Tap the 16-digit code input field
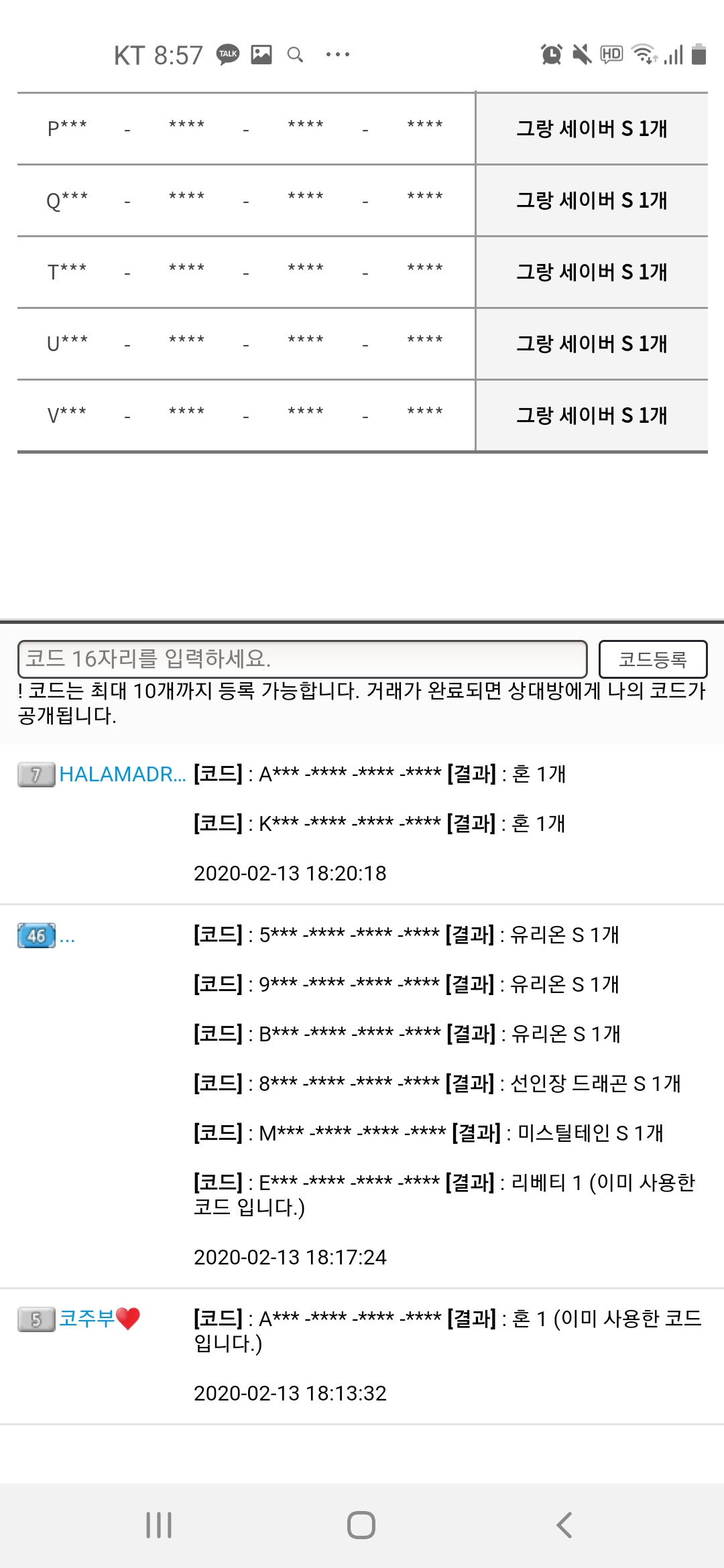The width and height of the screenshot is (724, 1568). click(x=302, y=659)
